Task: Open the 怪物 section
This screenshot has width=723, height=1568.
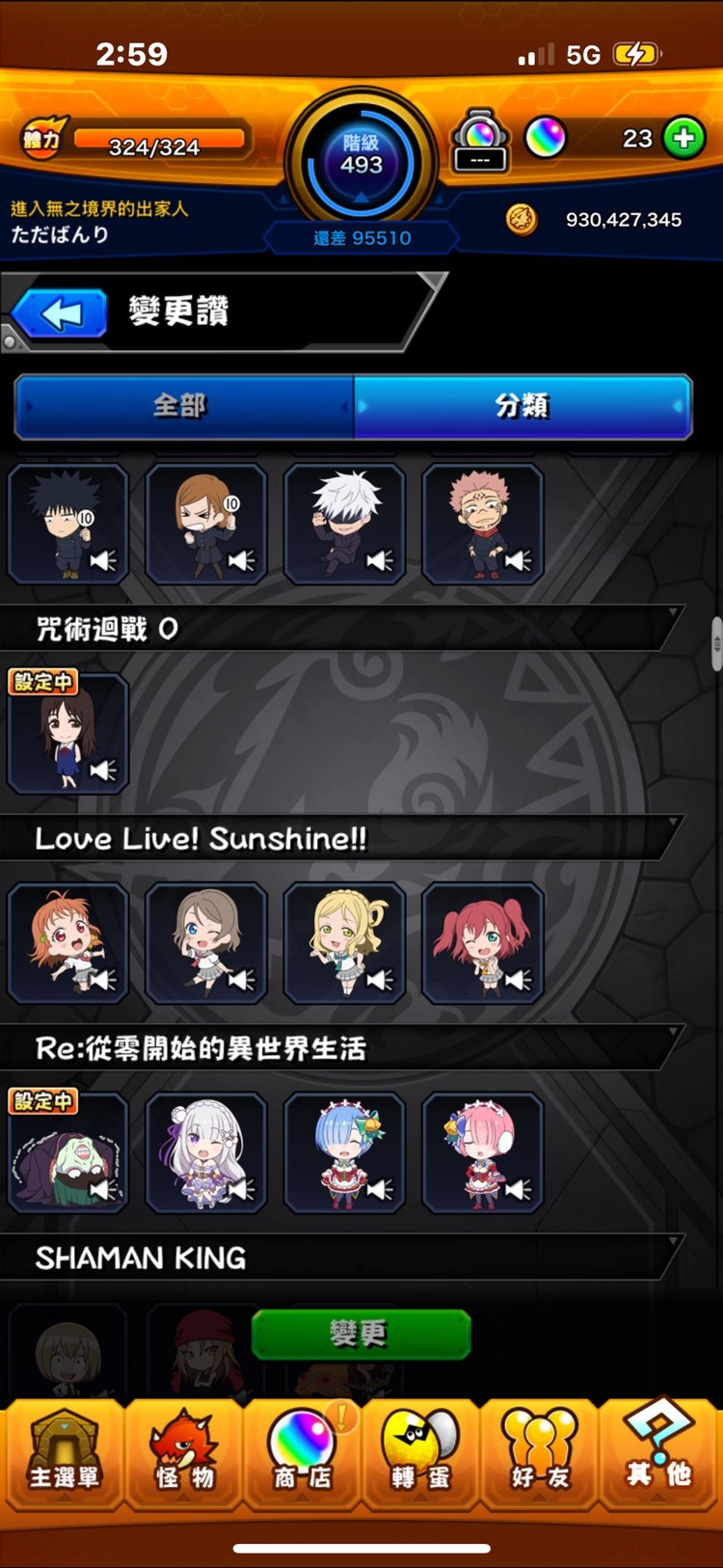Action: tap(183, 1454)
